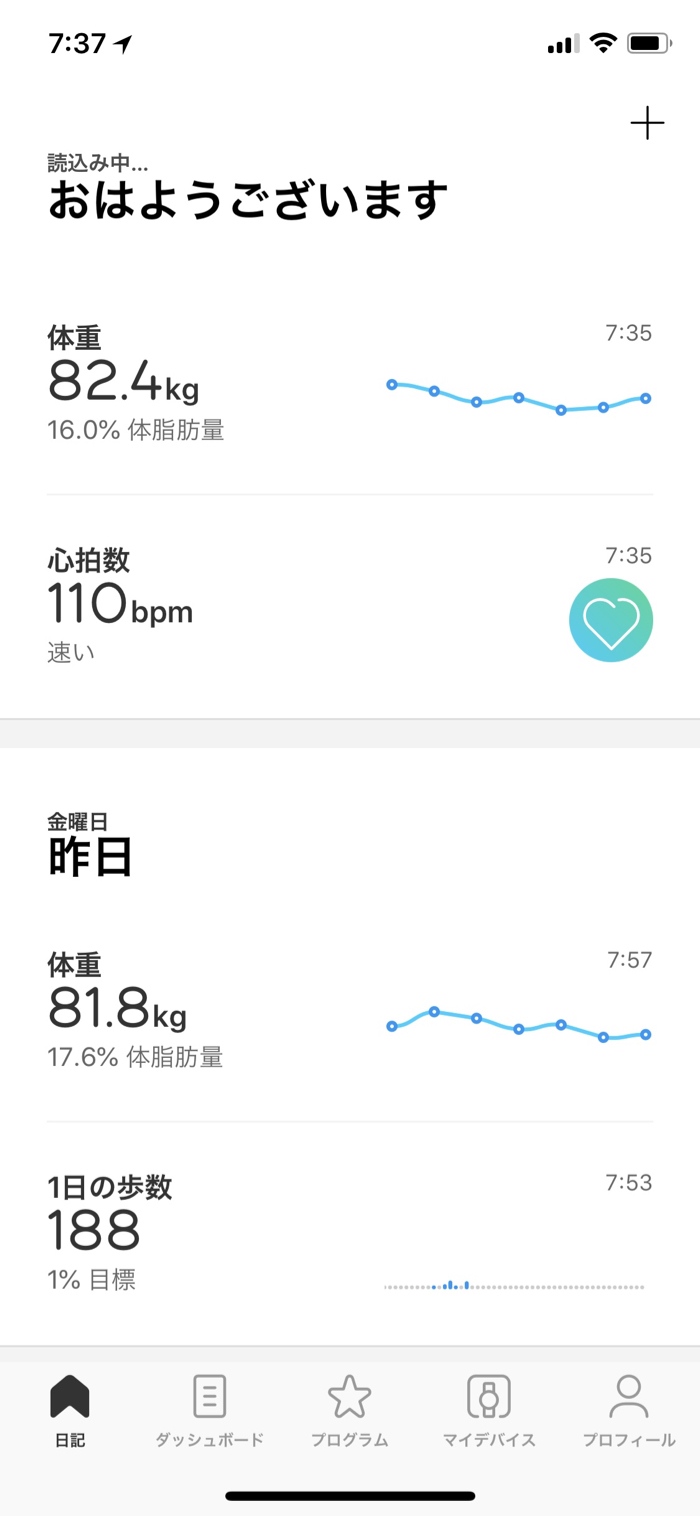Select the 日記 tab
This screenshot has height=1516, width=700.
70,1410
